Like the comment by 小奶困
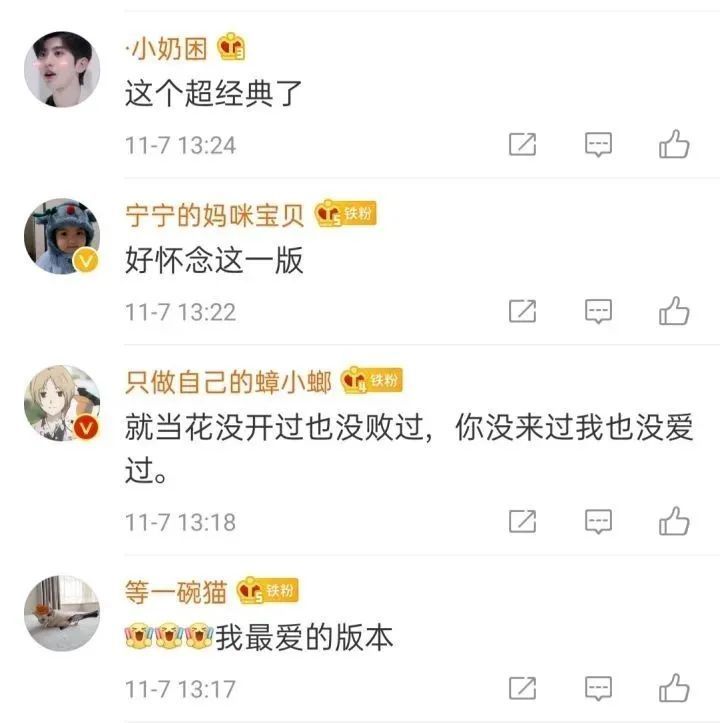 click(x=674, y=145)
